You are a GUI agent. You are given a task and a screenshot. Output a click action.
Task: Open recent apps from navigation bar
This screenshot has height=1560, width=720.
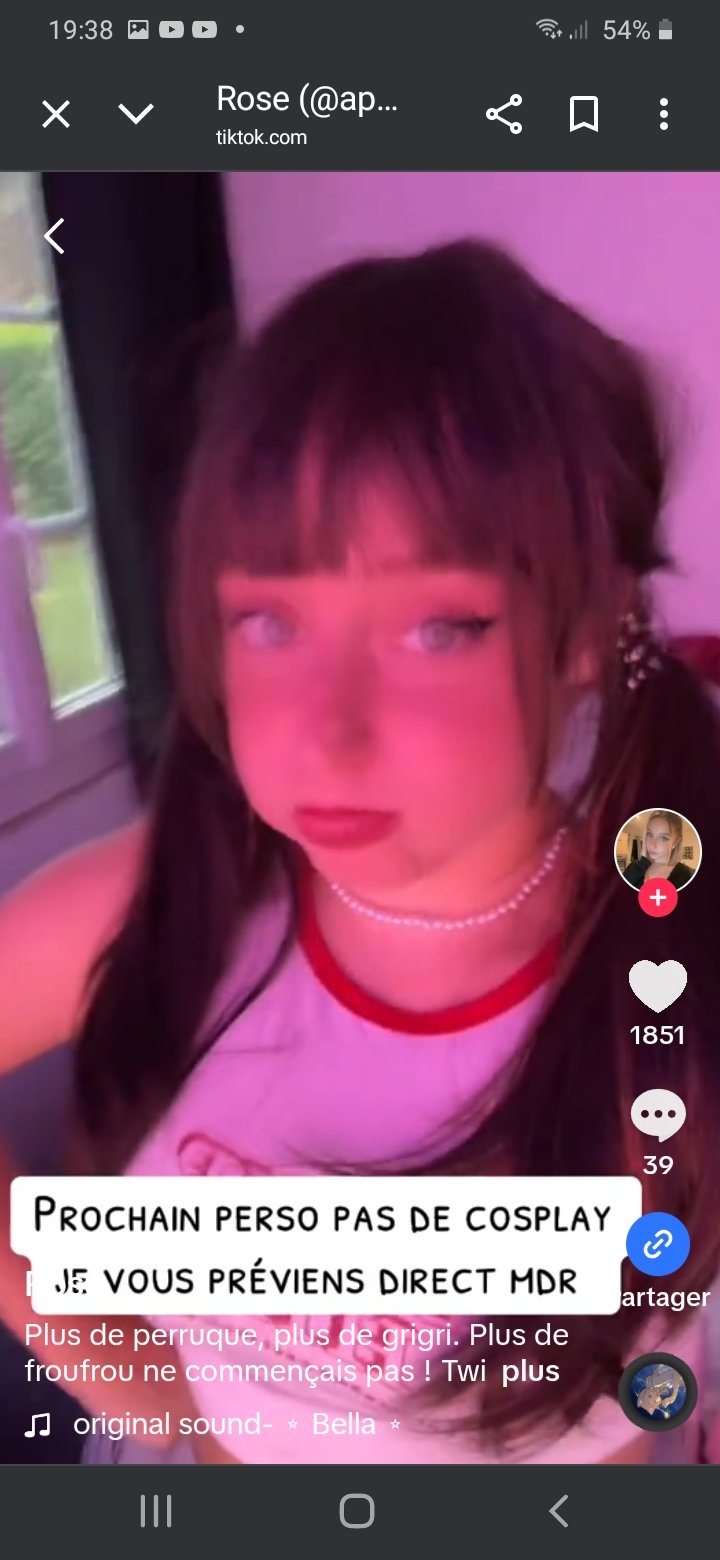pyautogui.click(x=156, y=1511)
